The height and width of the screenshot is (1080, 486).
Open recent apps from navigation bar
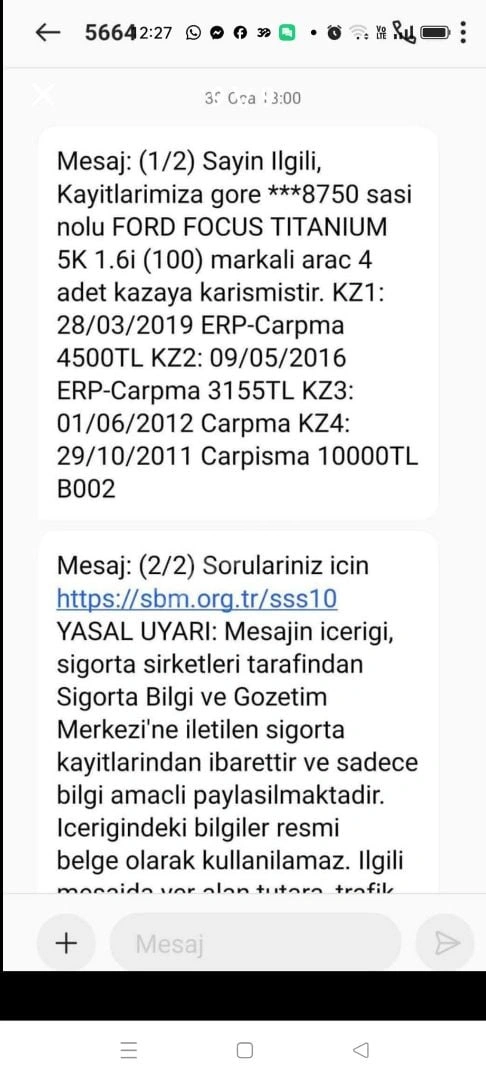pyautogui.click(x=129, y=1050)
